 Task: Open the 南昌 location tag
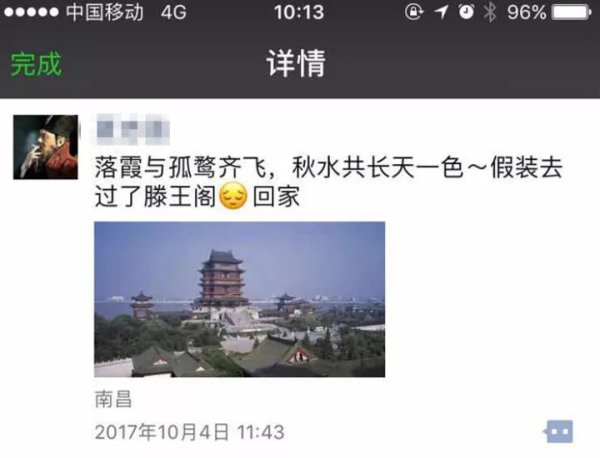[x=113, y=400]
